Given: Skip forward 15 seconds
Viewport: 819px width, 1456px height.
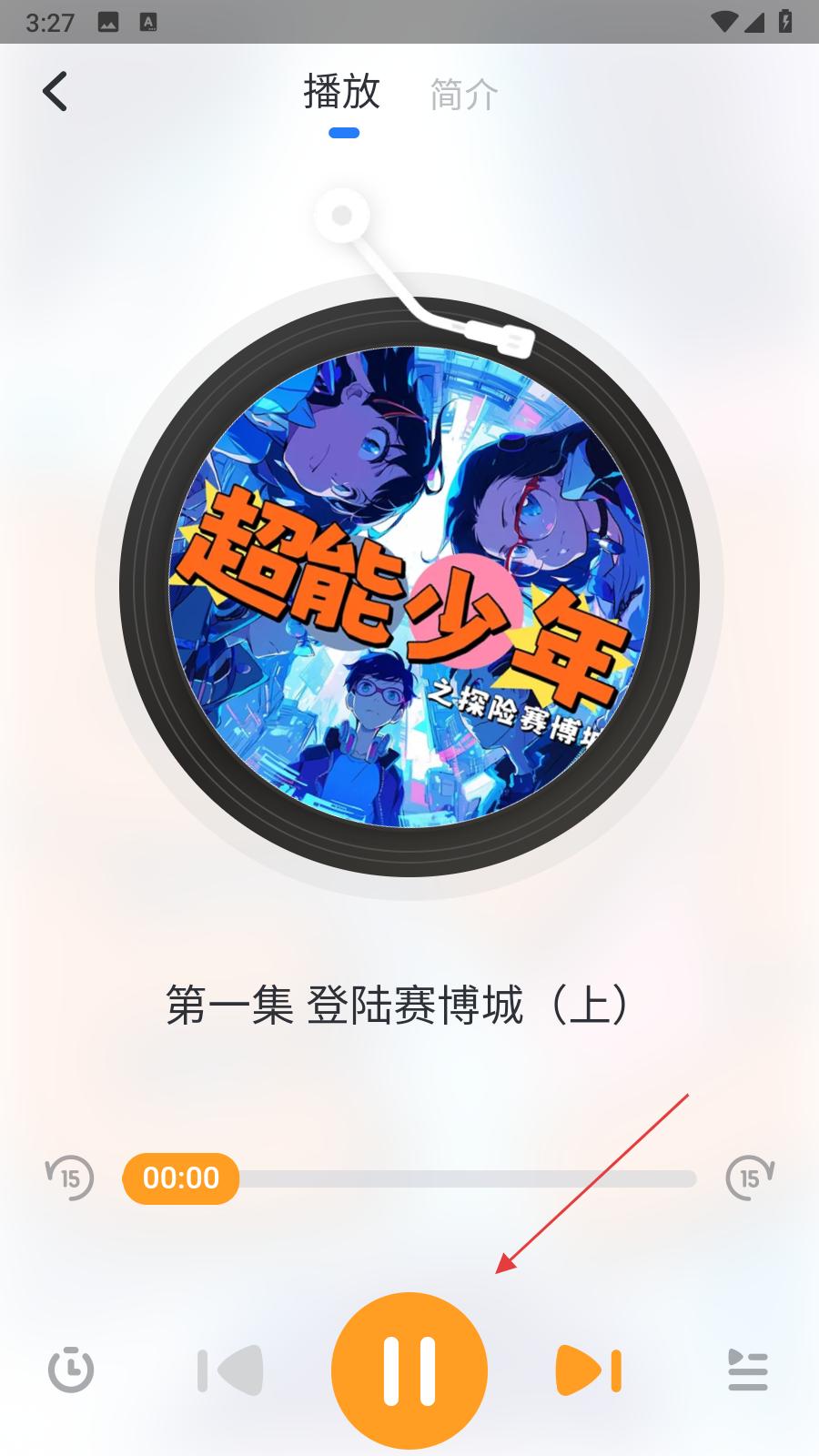Looking at the screenshot, I should 749,1178.
